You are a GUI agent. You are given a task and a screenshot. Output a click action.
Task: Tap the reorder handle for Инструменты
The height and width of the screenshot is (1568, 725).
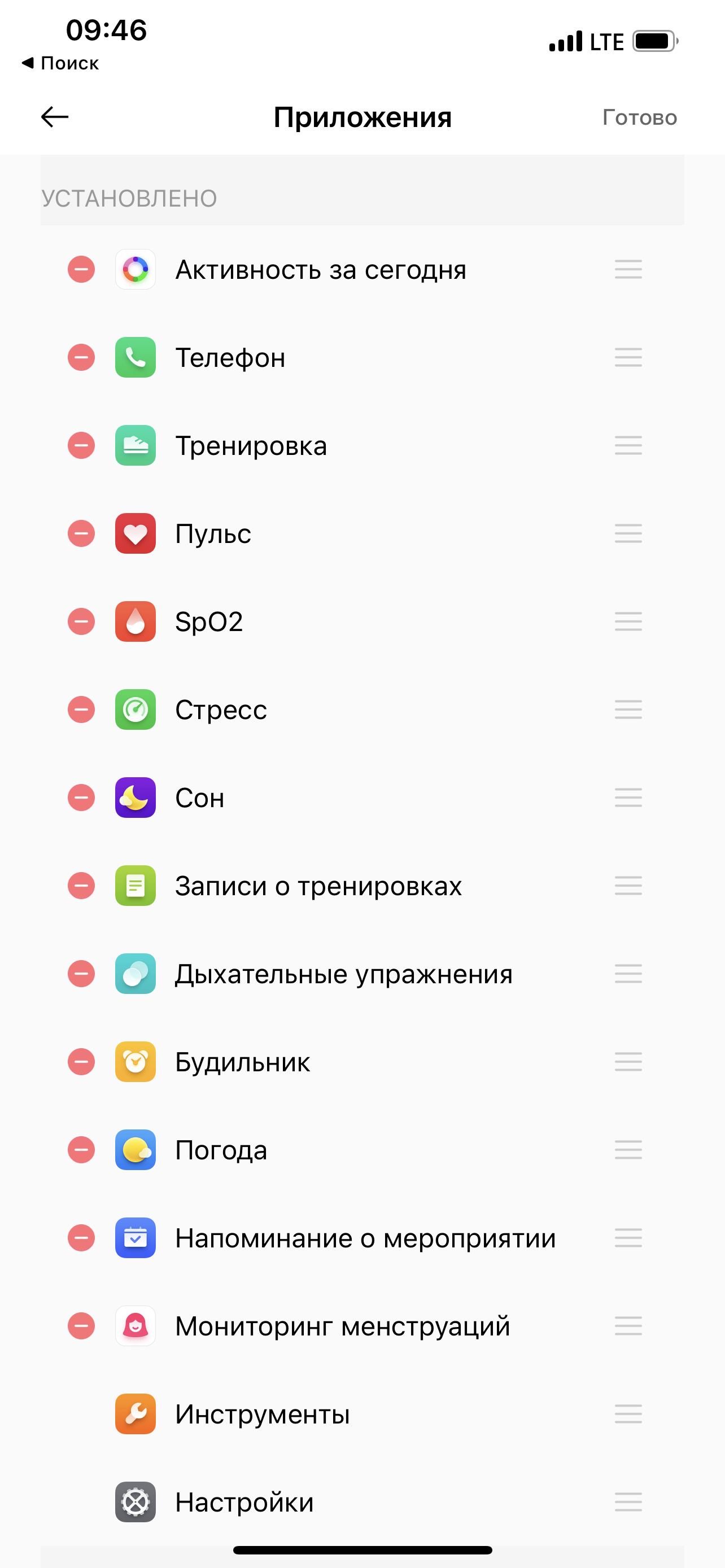tap(628, 1414)
